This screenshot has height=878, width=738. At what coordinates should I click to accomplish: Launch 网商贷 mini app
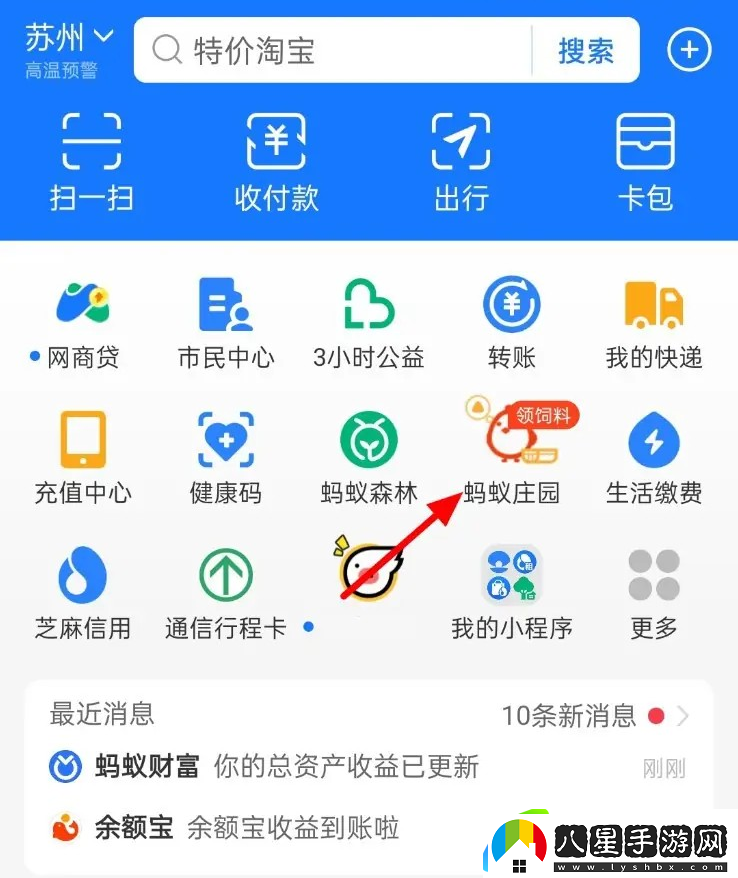point(83,322)
